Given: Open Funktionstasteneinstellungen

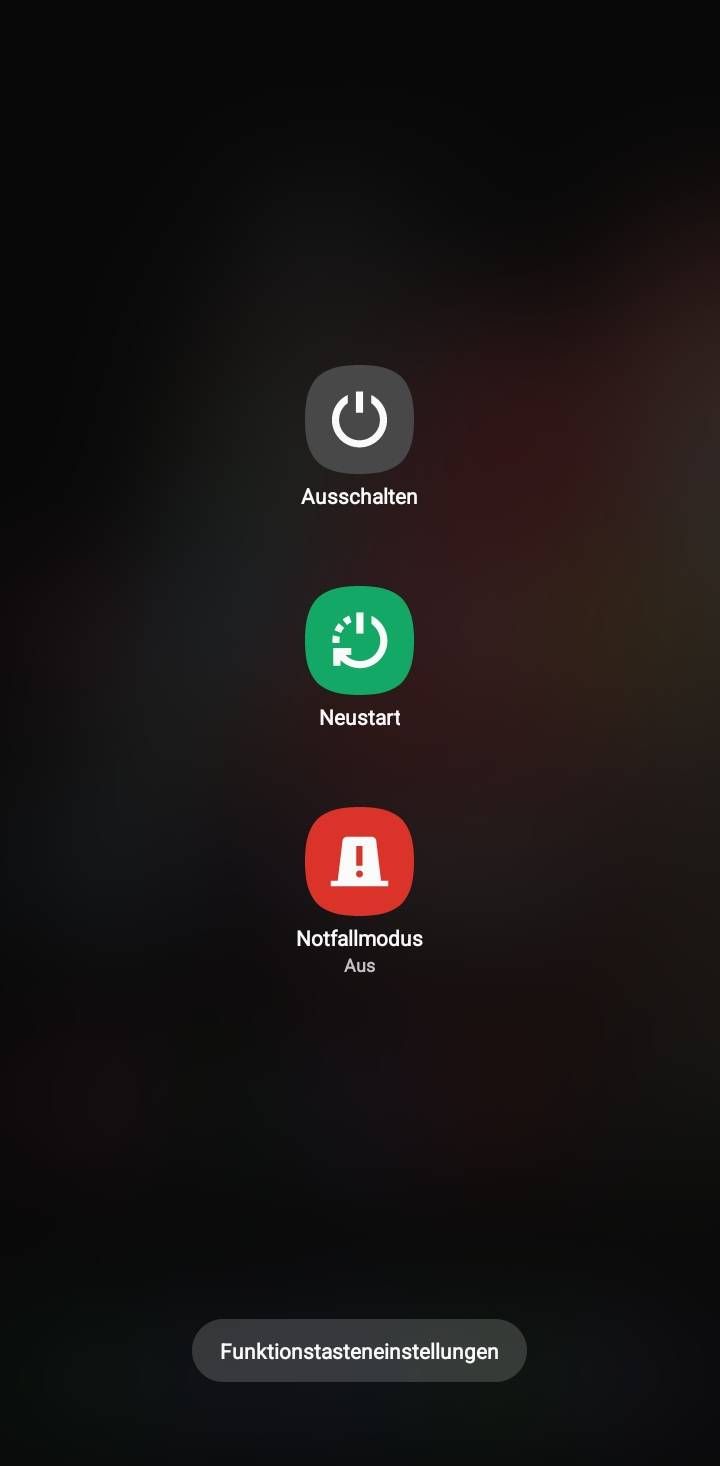Looking at the screenshot, I should [359, 1351].
